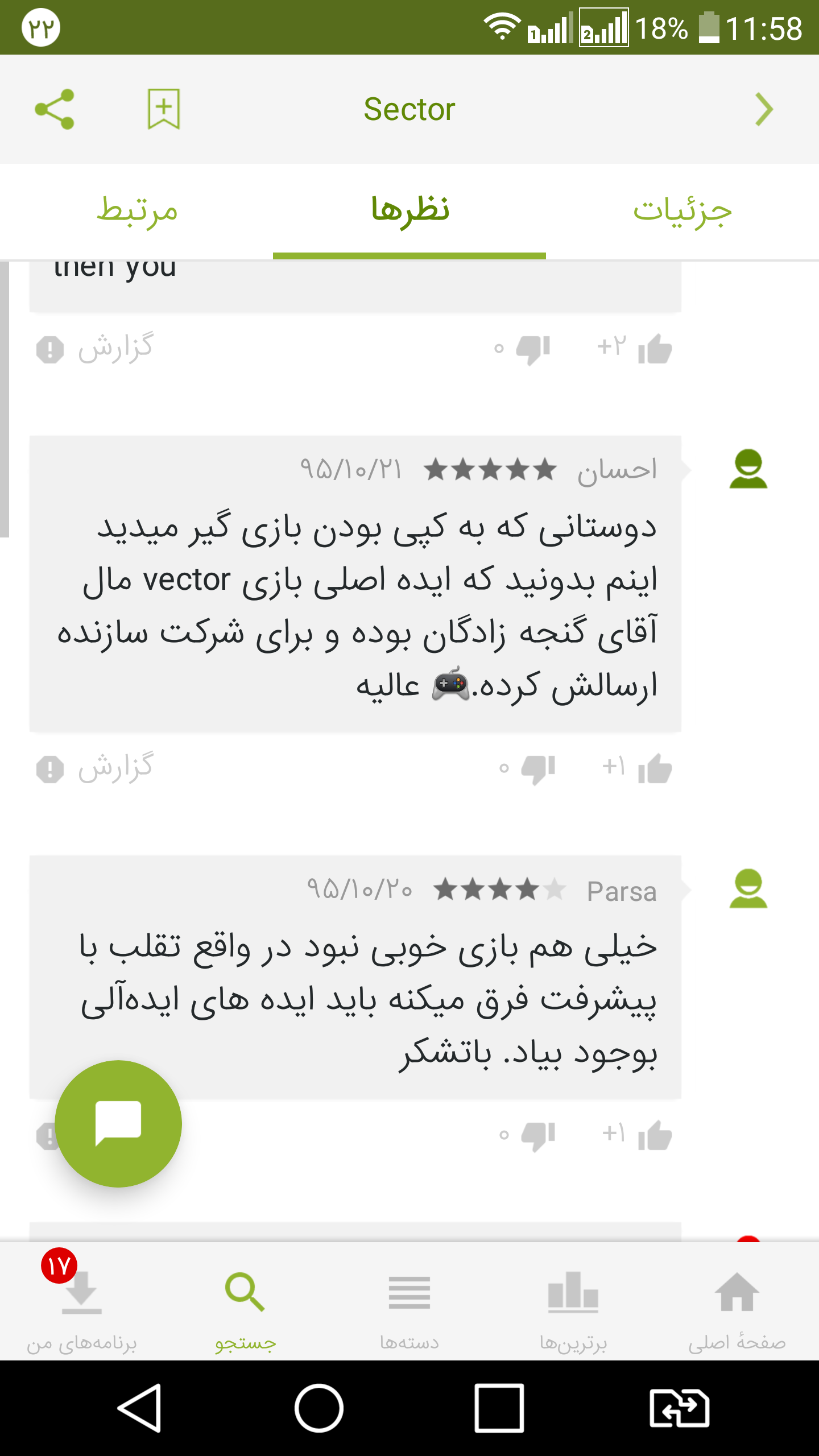
Task: Write a new comment with floating button
Action: [x=118, y=1123]
